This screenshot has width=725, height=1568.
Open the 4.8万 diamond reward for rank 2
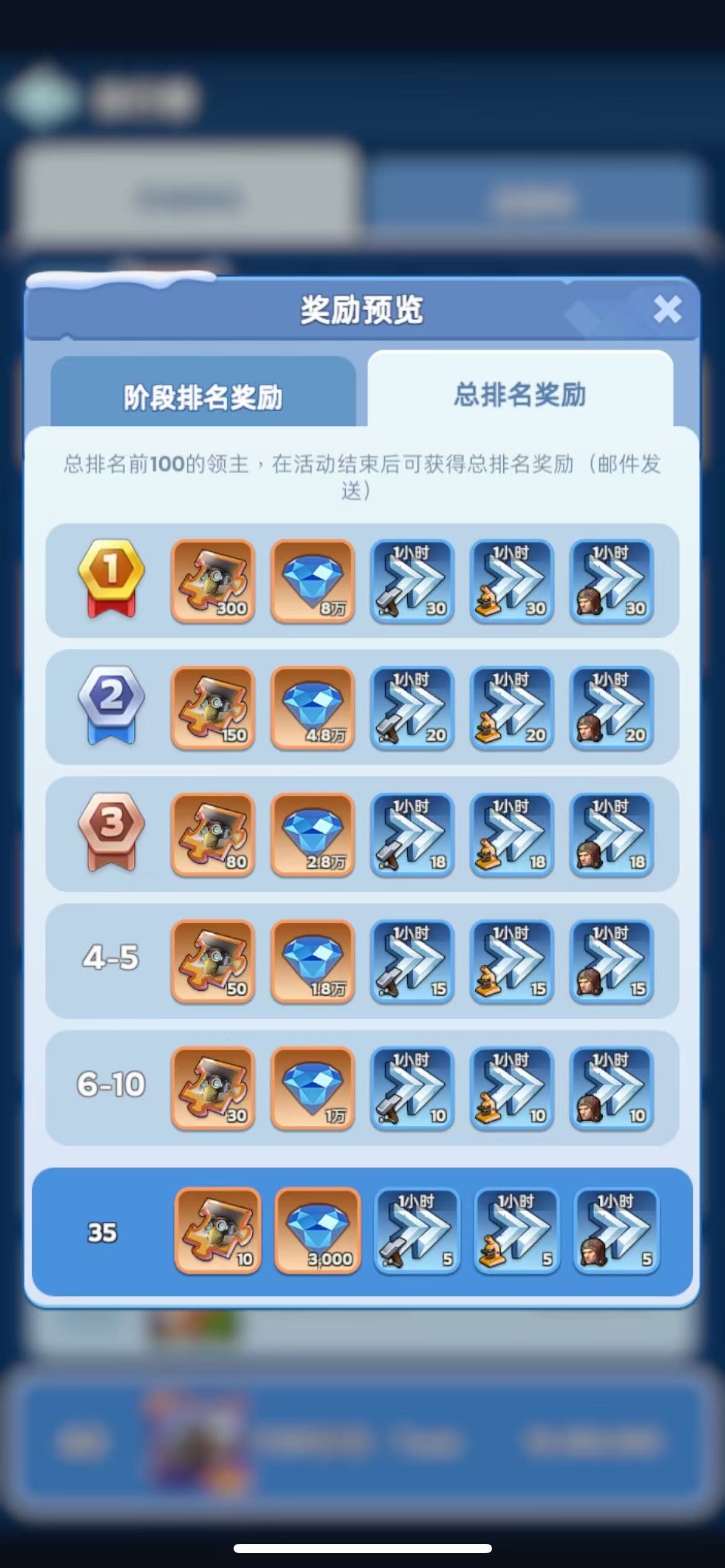coord(312,708)
